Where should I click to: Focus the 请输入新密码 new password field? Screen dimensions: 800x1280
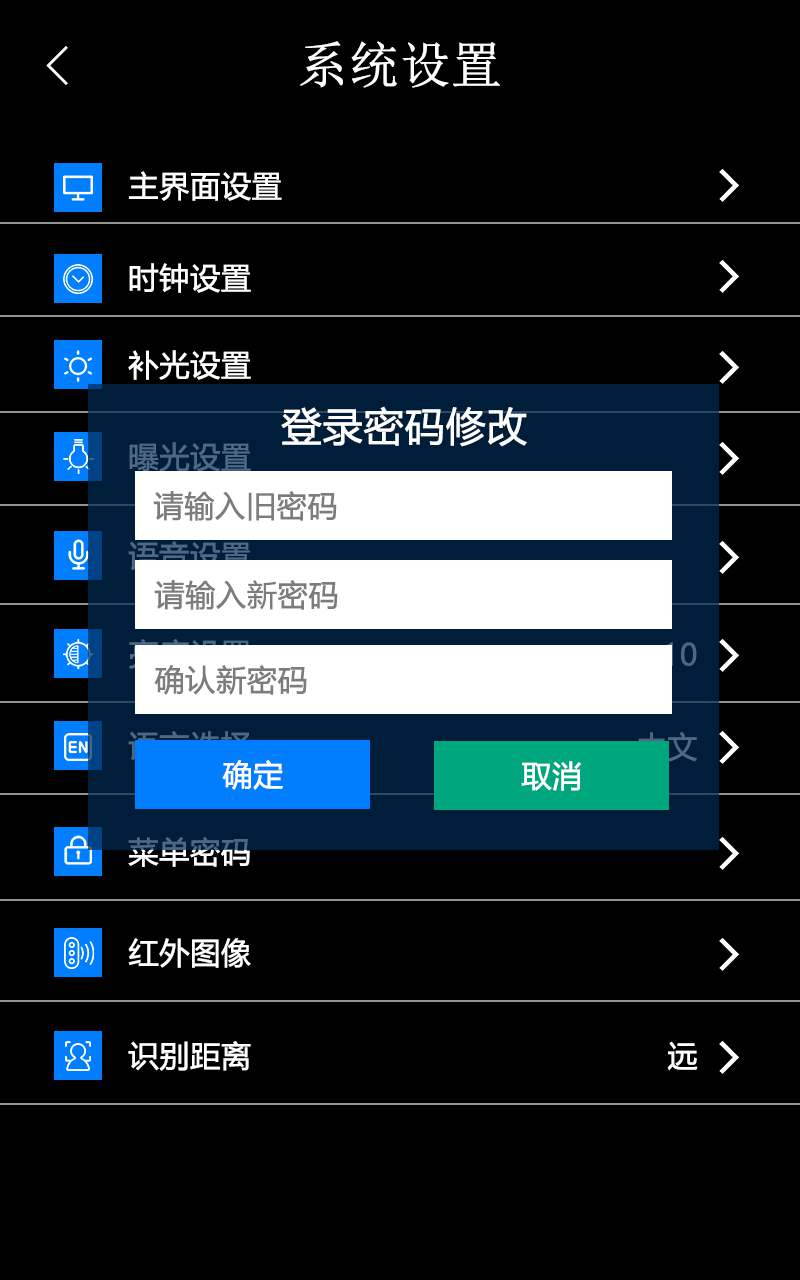tap(403, 595)
